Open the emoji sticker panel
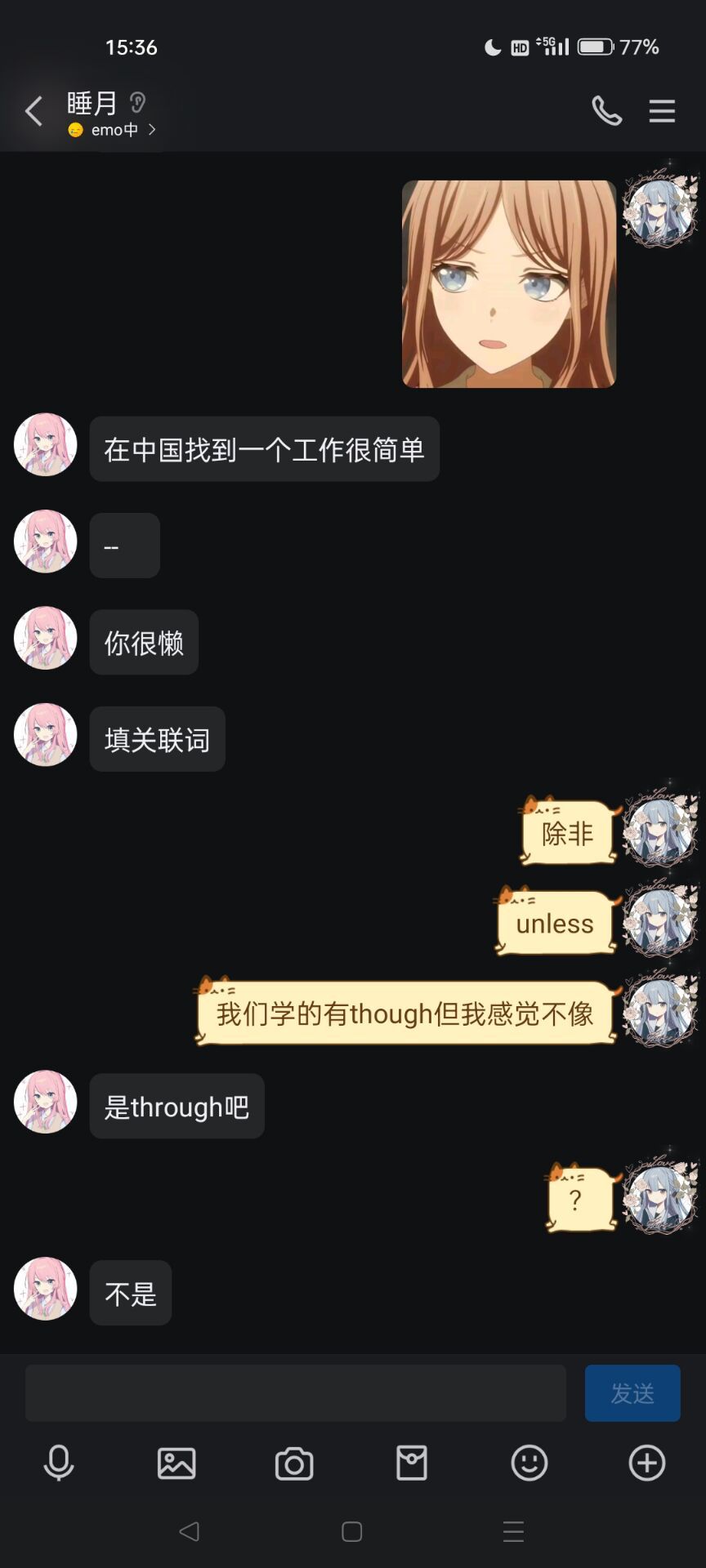Screen dimensions: 706x1568 click(x=529, y=1463)
